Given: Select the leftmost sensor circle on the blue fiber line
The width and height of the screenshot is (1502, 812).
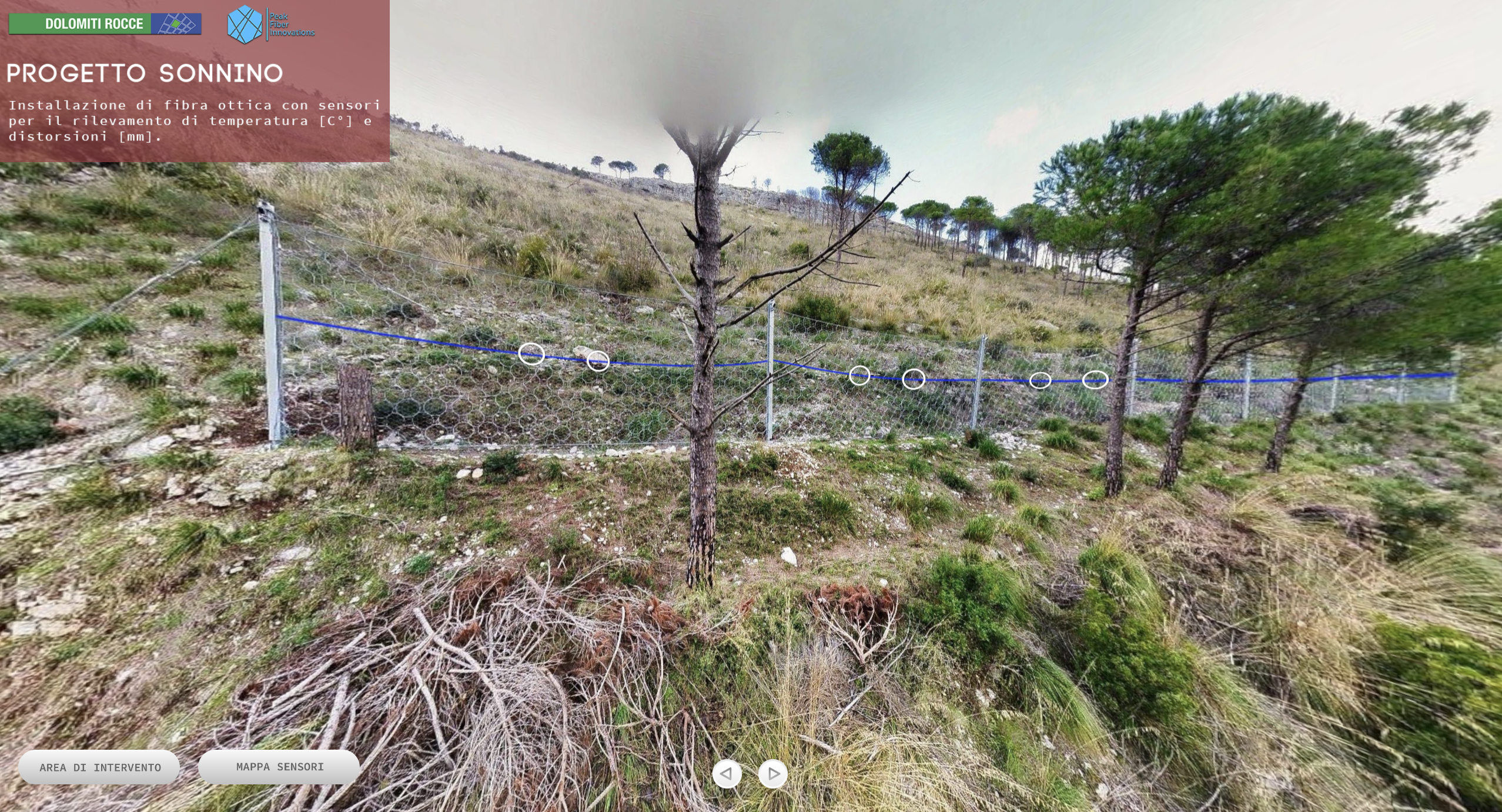Looking at the screenshot, I should (x=531, y=354).
